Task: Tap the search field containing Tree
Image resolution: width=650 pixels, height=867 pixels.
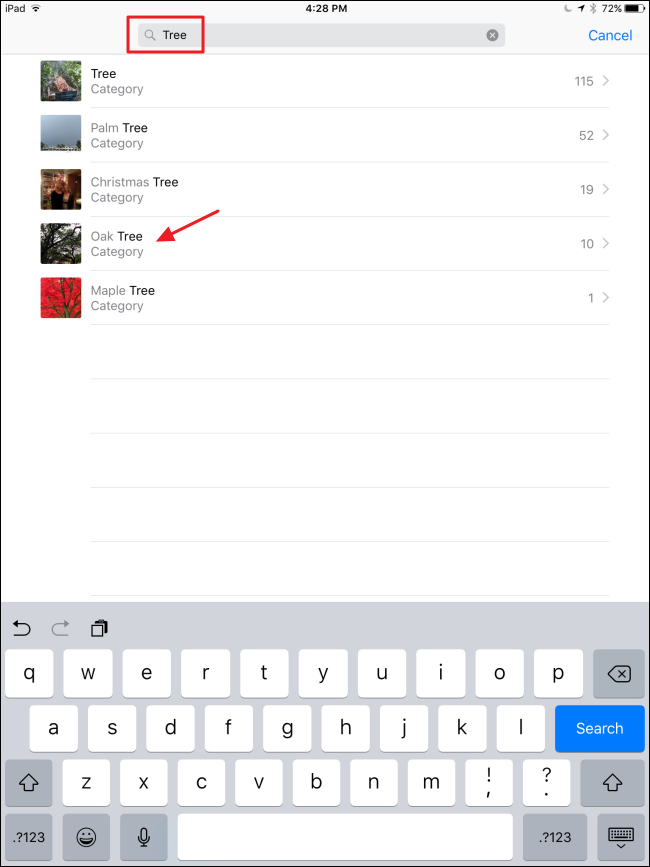Action: tap(320, 35)
